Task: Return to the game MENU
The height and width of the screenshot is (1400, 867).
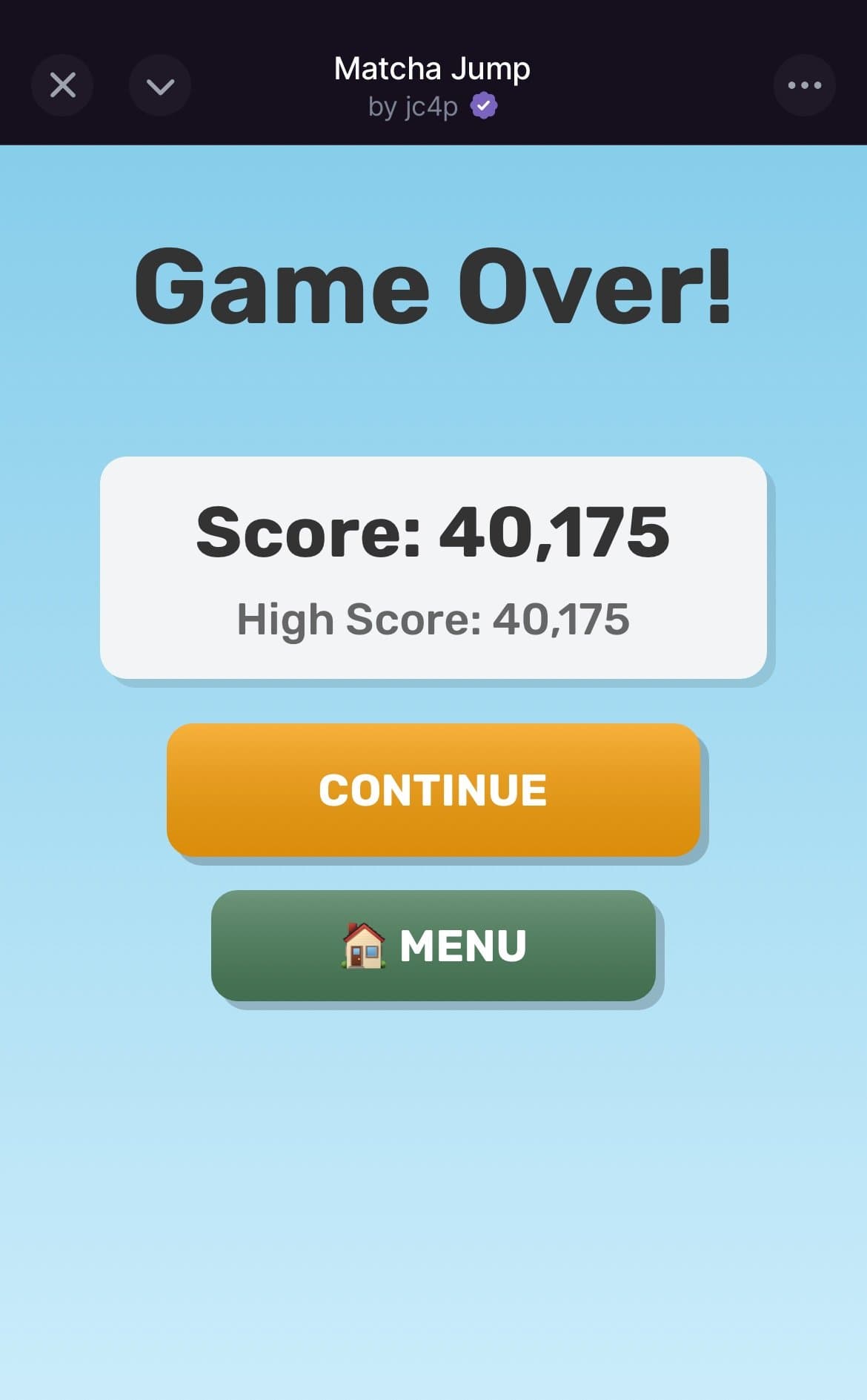Action: tap(433, 946)
